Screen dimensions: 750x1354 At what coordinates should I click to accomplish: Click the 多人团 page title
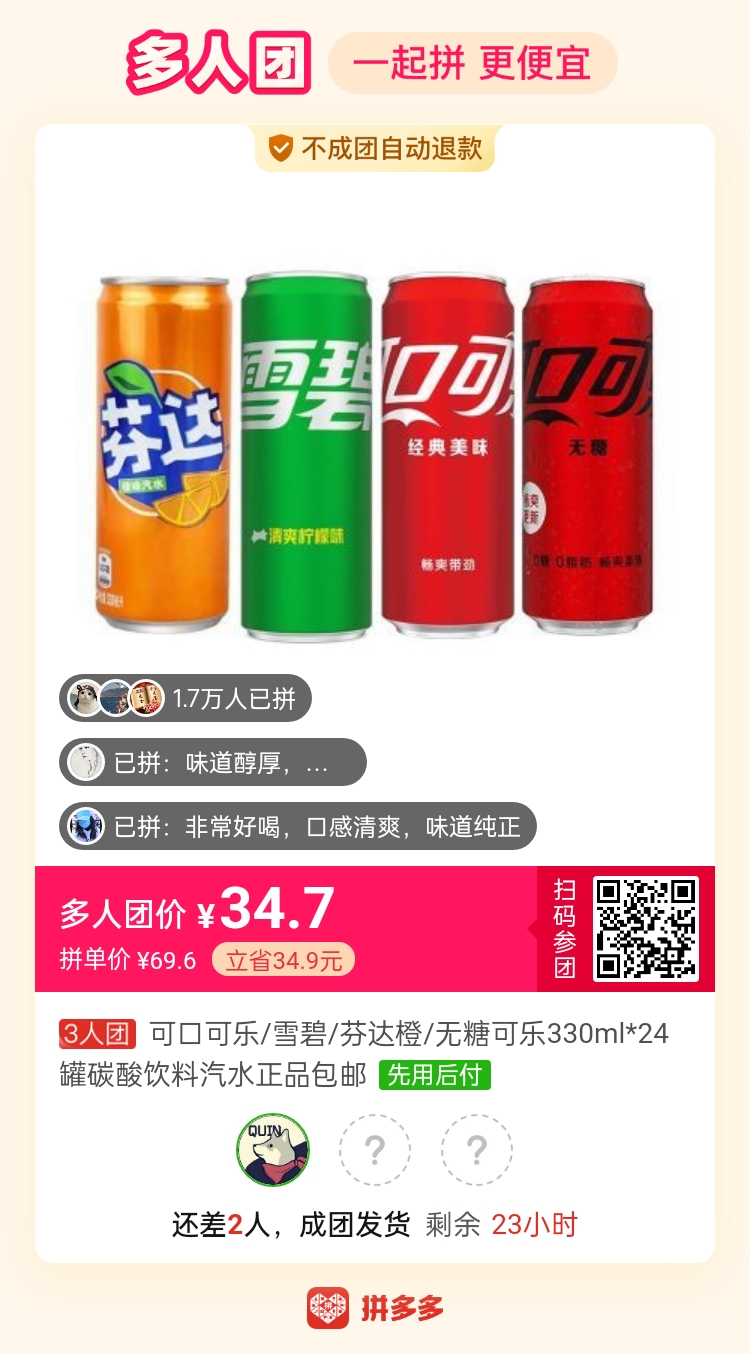tap(215, 62)
